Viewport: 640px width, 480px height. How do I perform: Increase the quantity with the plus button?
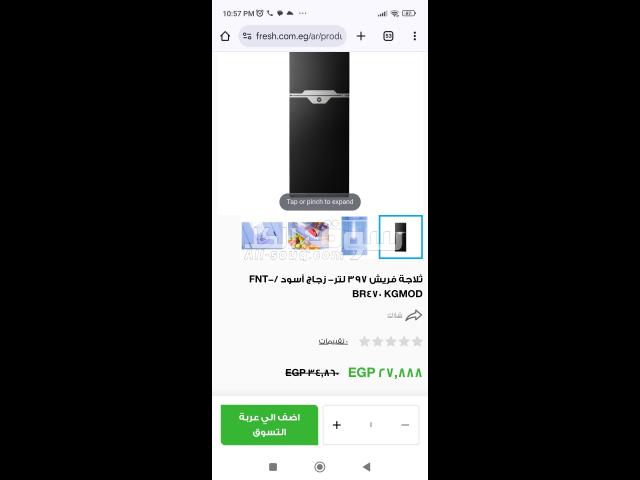point(337,425)
